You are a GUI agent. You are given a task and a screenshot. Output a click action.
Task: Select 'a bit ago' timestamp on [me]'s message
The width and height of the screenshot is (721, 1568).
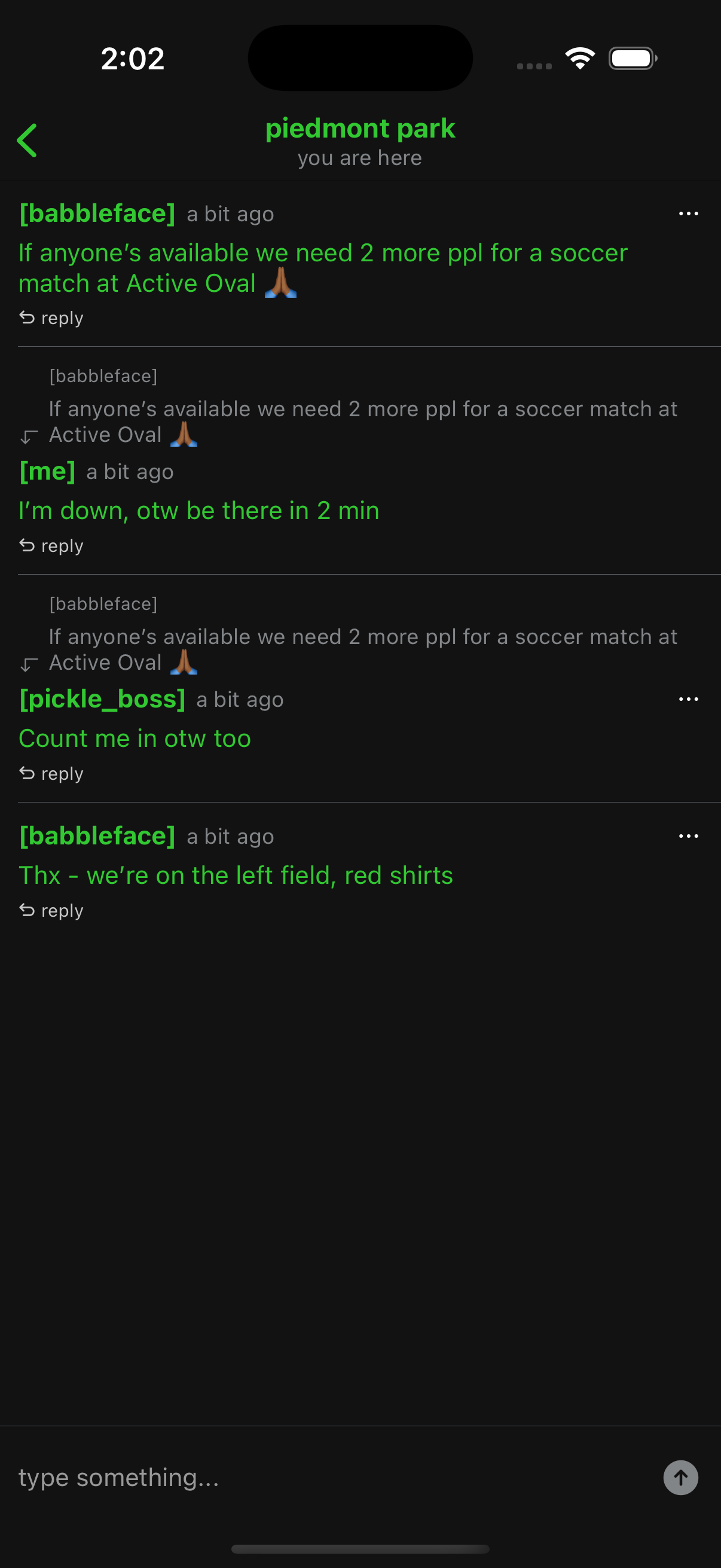[x=129, y=472]
